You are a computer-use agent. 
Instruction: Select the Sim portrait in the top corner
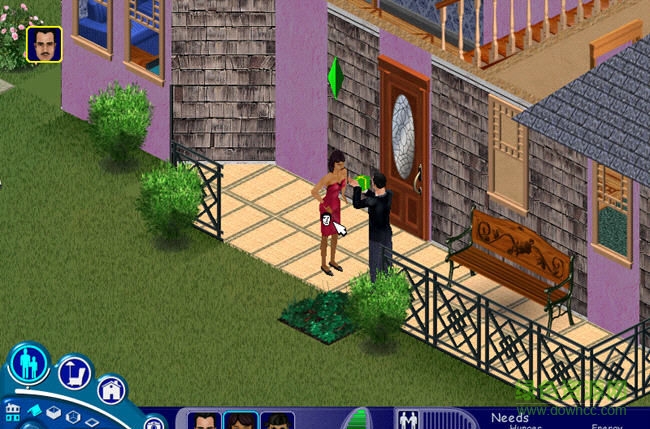pyautogui.click(x=43, y=44)
